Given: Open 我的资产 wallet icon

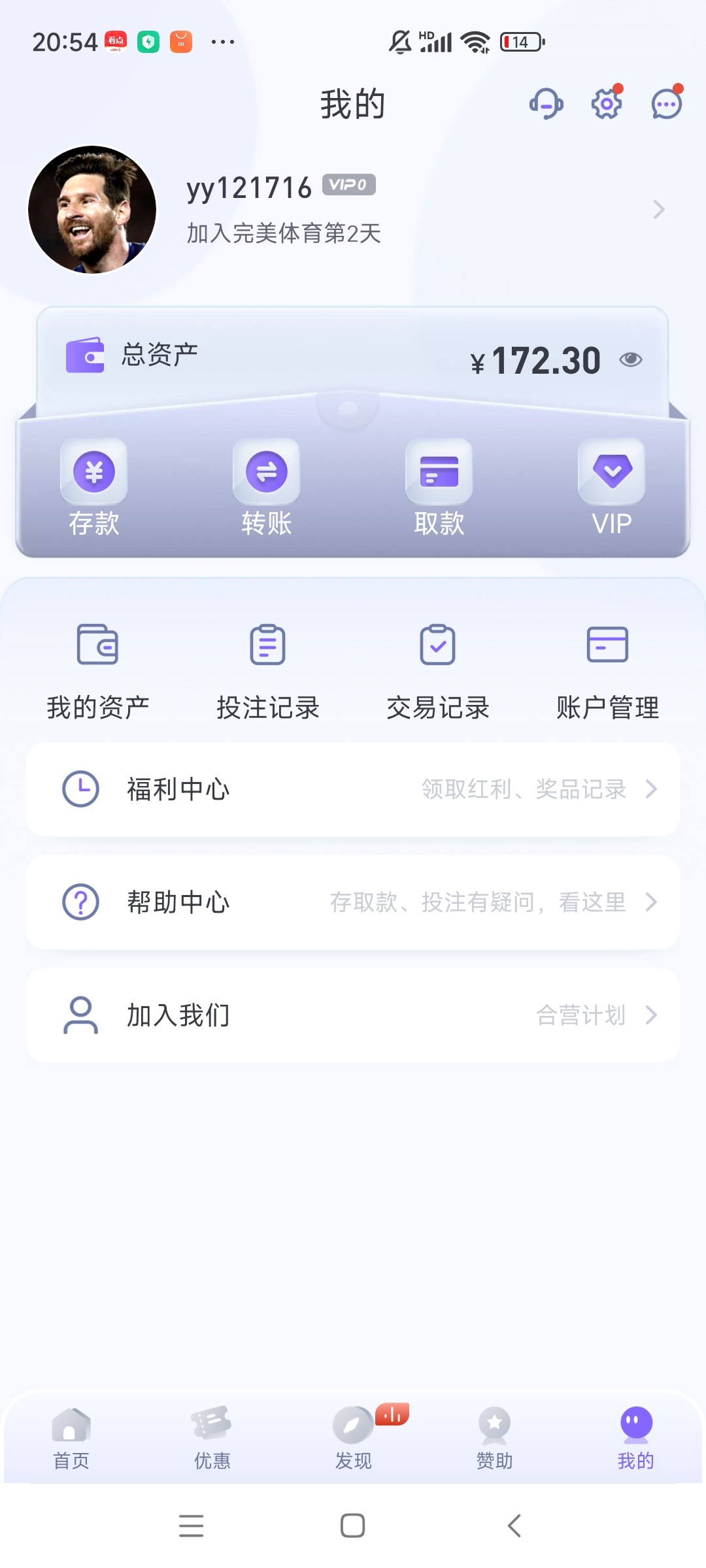Looking at the screenshot, I should click(x=97, y=645).
